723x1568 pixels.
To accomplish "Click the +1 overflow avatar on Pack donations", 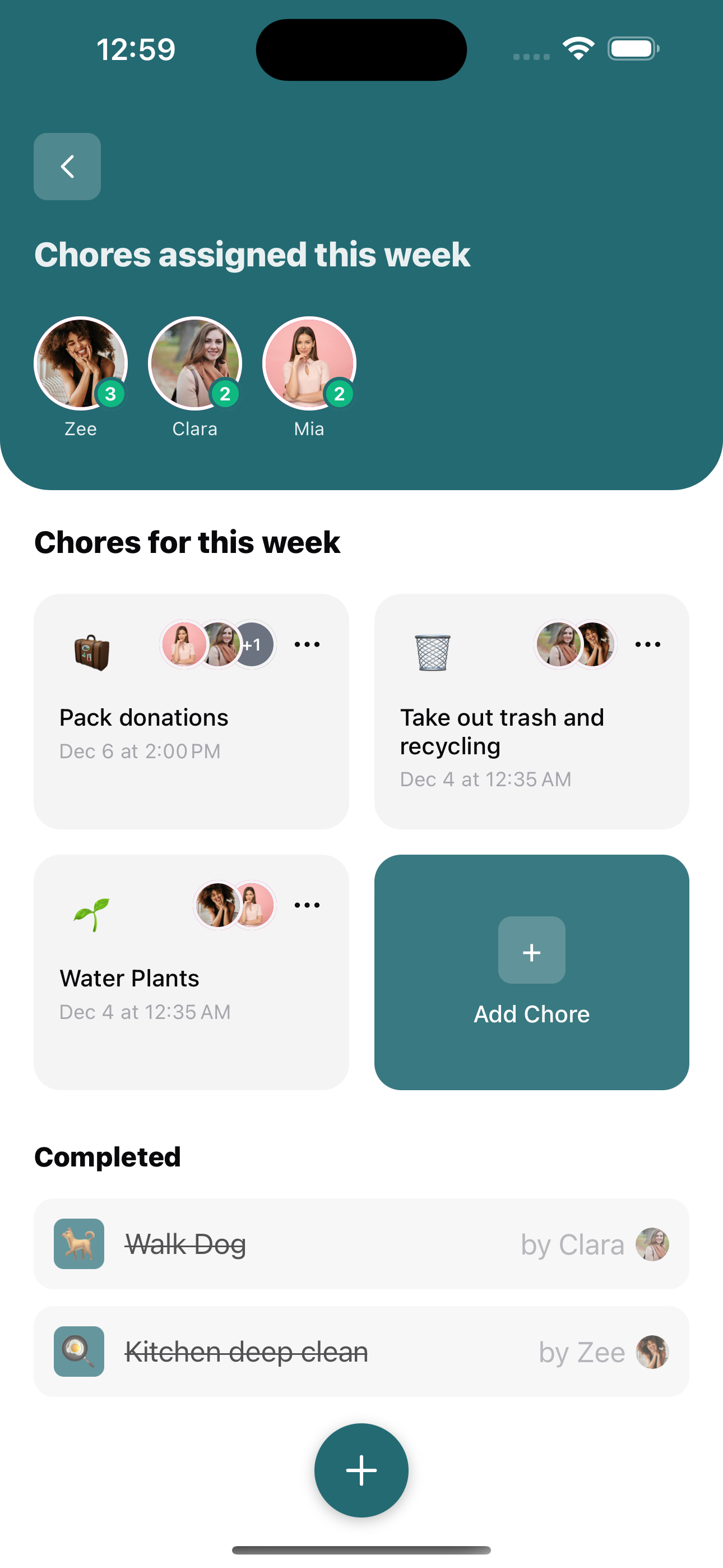I will [253, 644].
